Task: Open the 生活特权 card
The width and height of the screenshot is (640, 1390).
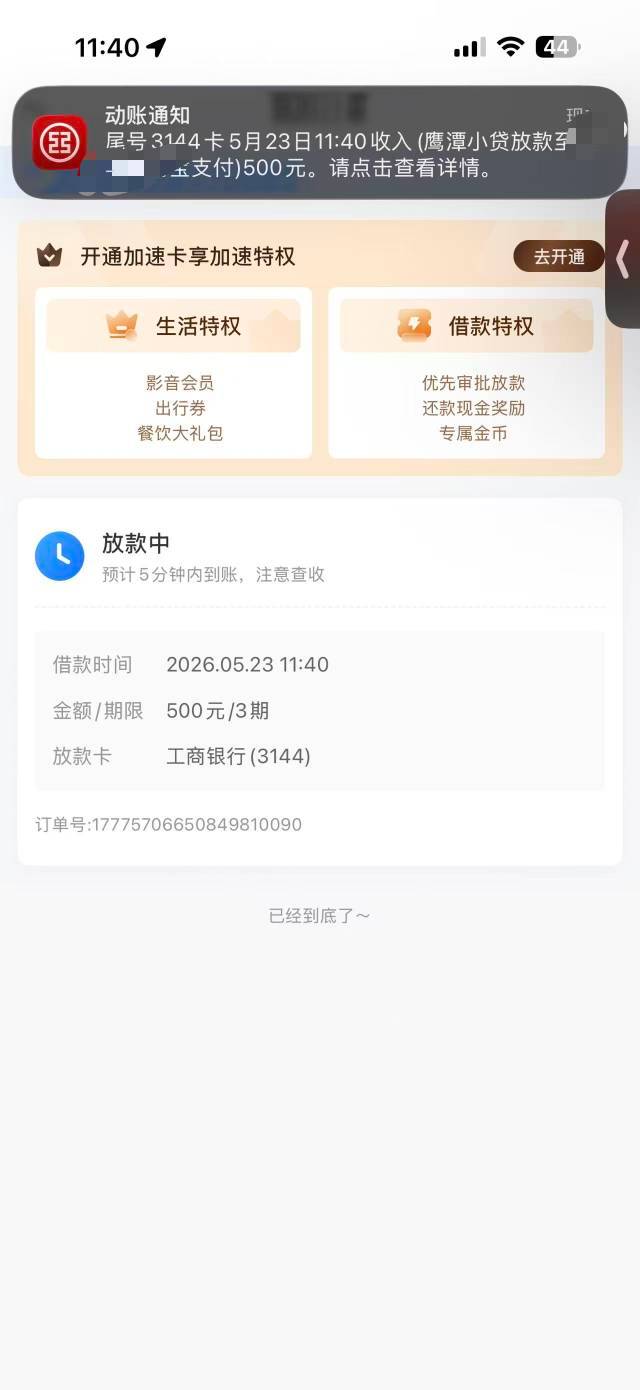Action: [x=173, y=373]
